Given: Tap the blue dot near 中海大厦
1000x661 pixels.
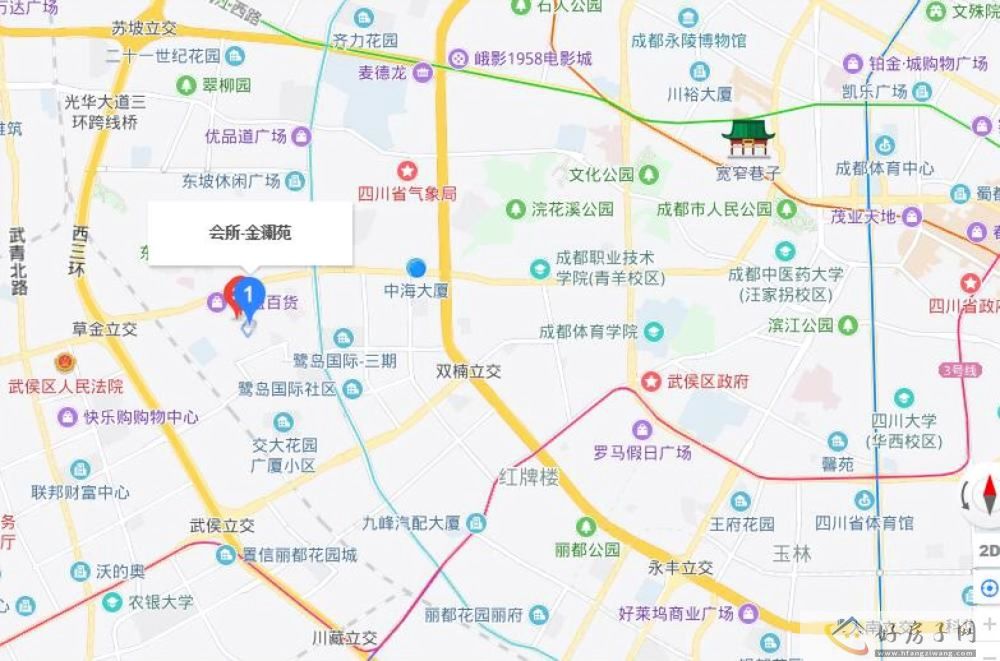Looking at the screenshot, I should pos(417,267).
